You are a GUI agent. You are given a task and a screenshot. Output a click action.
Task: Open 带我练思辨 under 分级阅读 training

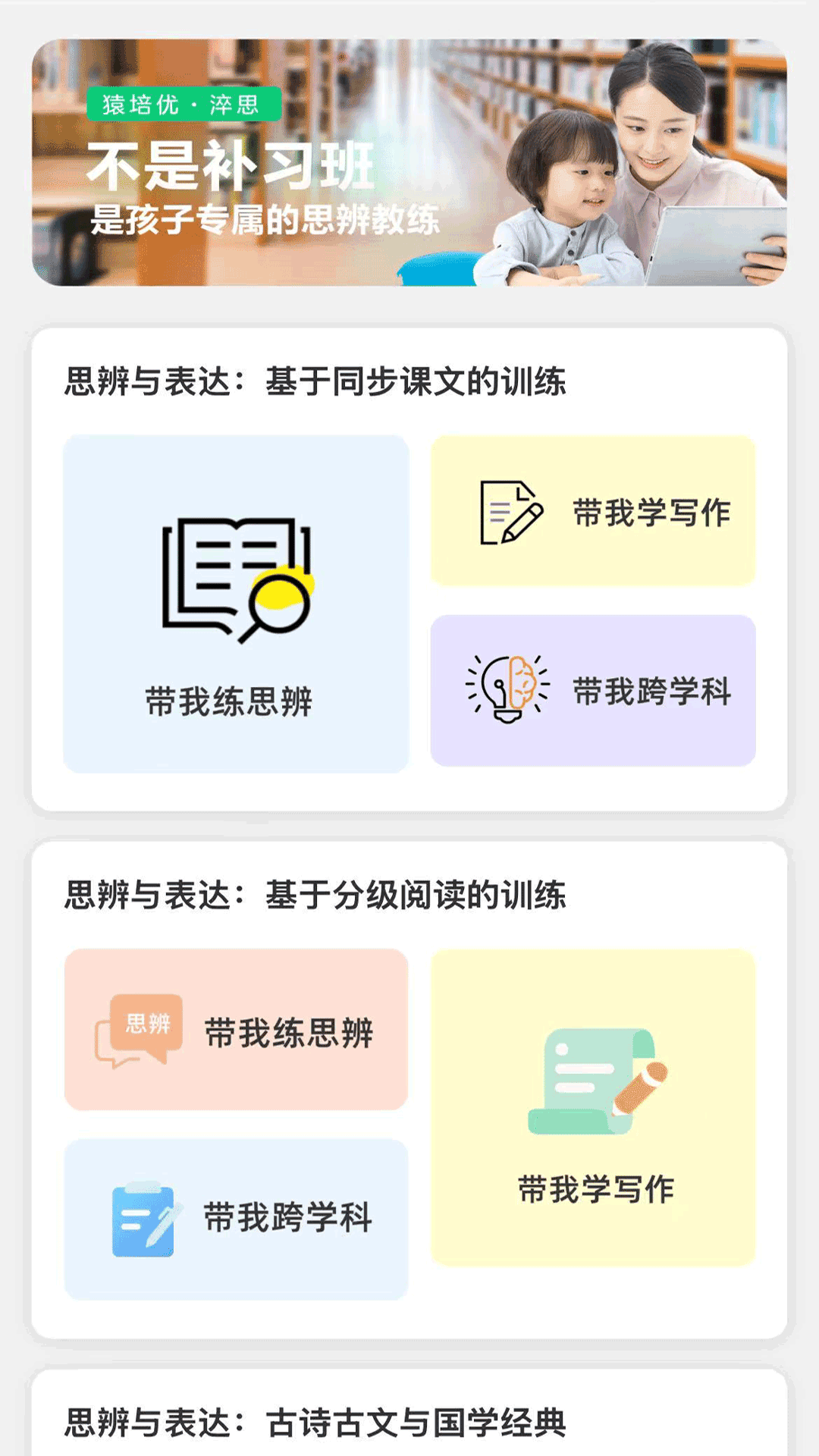tap(236, 1030)
